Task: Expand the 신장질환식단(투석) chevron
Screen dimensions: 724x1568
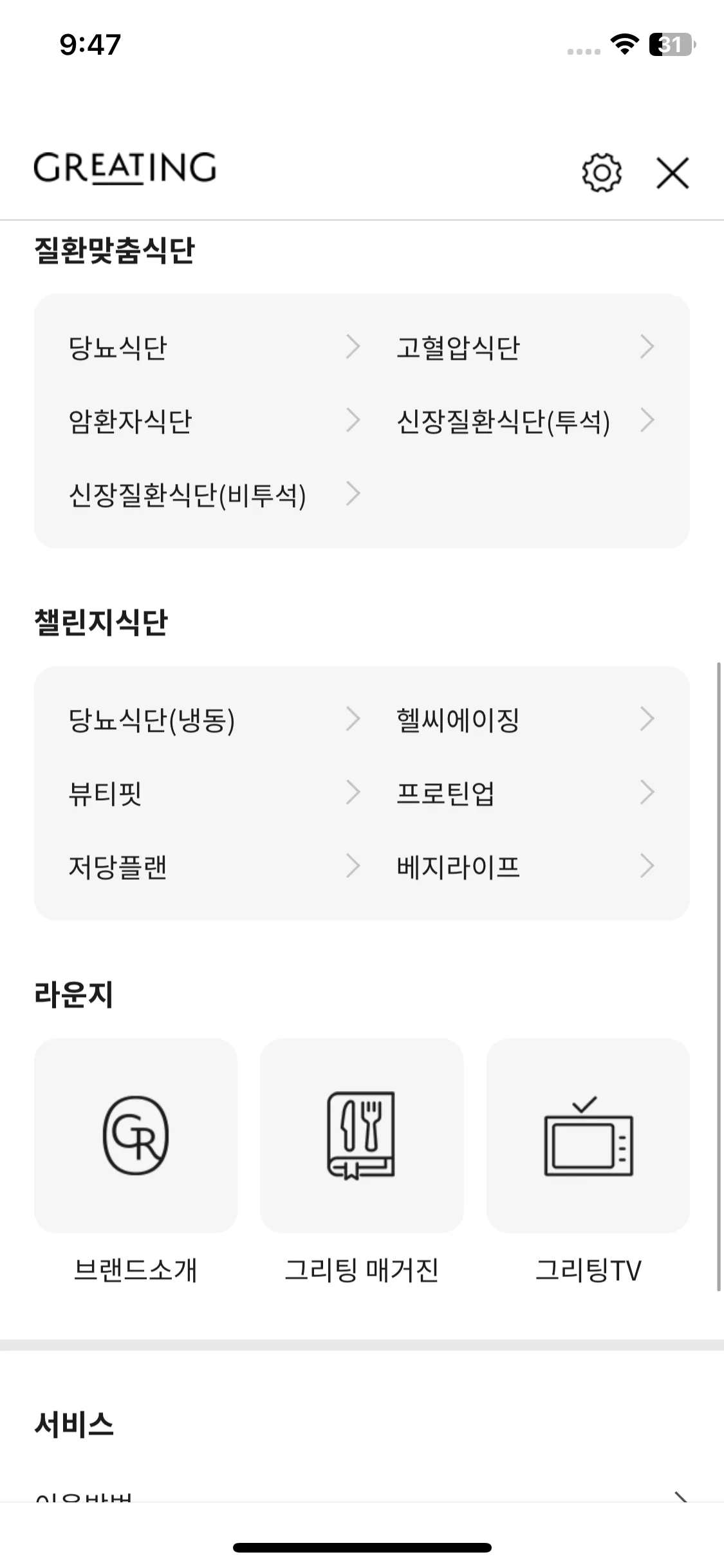Action: click(647, 420)
